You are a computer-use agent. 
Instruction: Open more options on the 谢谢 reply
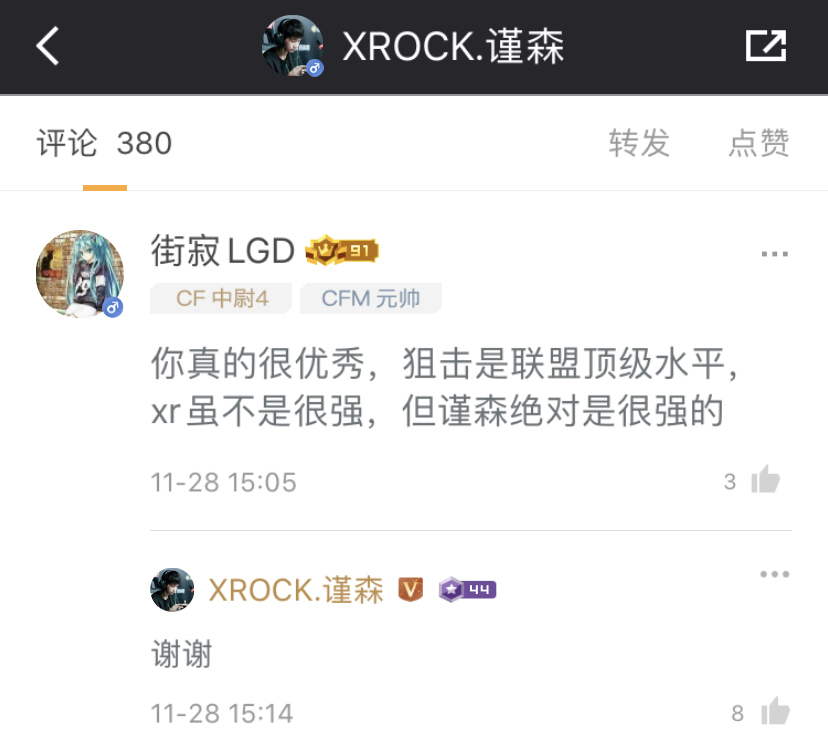tap(775, 574)
